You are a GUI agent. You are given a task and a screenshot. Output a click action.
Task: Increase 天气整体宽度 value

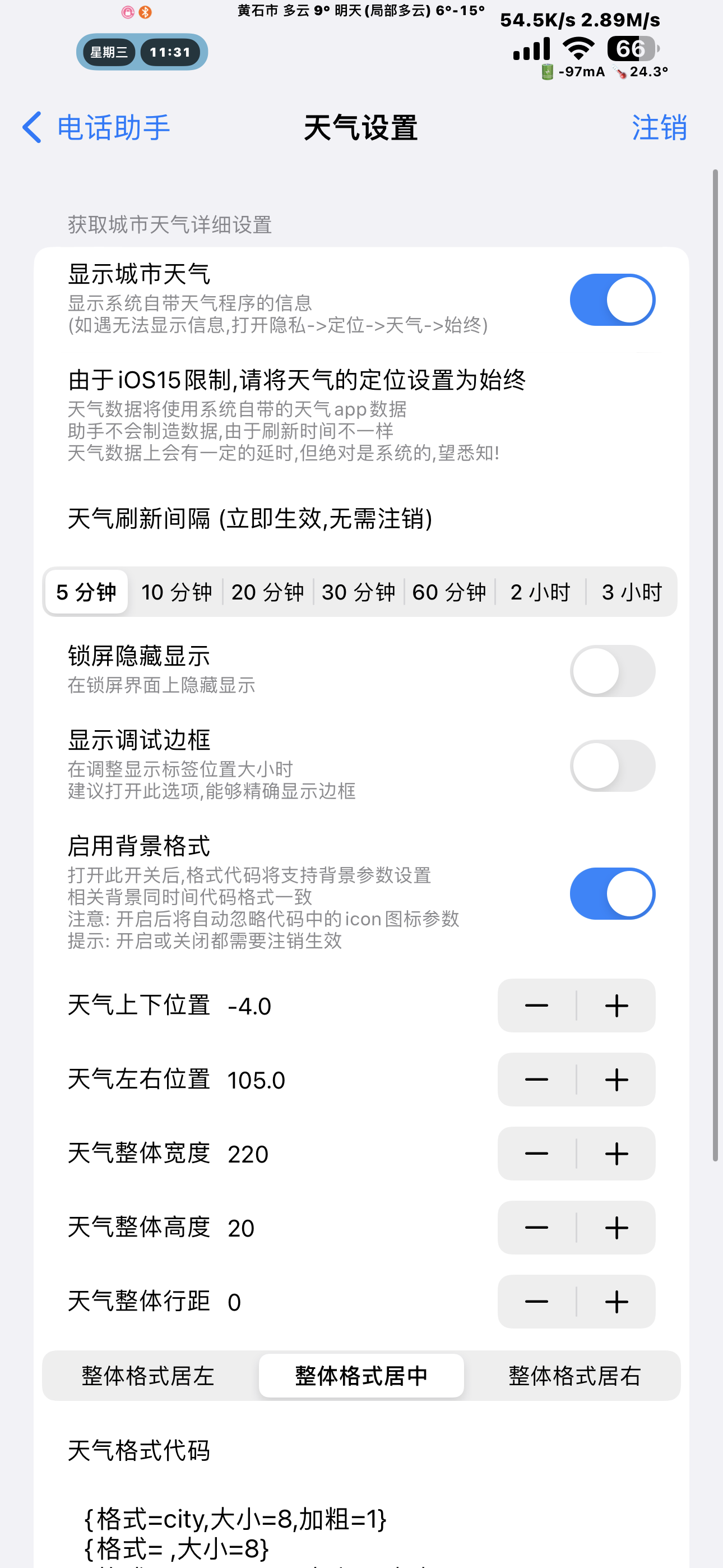(x=617, y=1154)
